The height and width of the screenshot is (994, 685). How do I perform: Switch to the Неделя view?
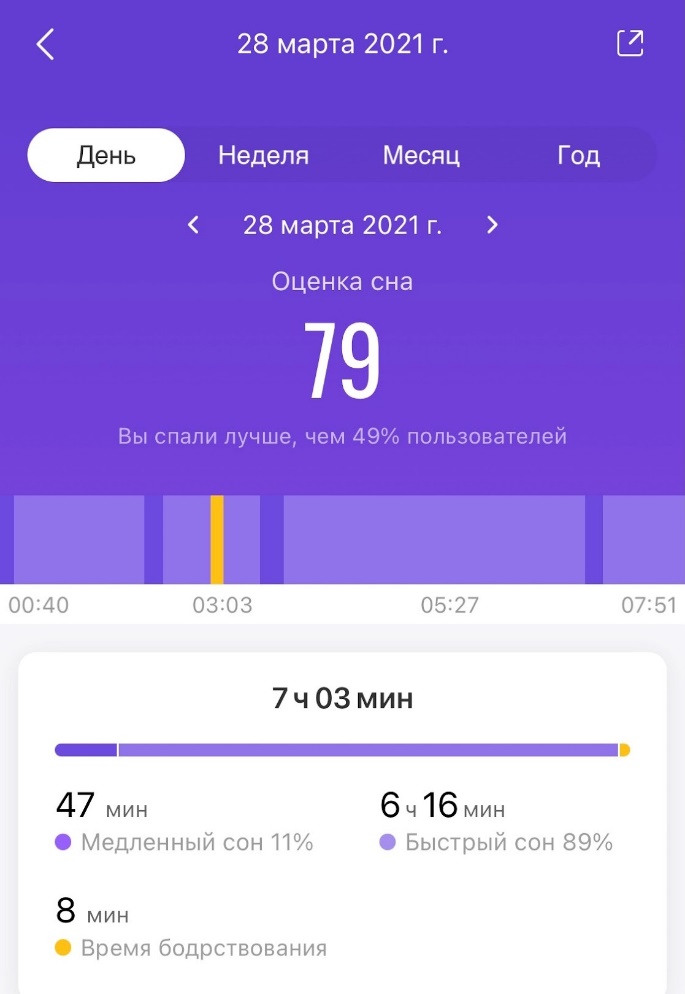(263, 155)
